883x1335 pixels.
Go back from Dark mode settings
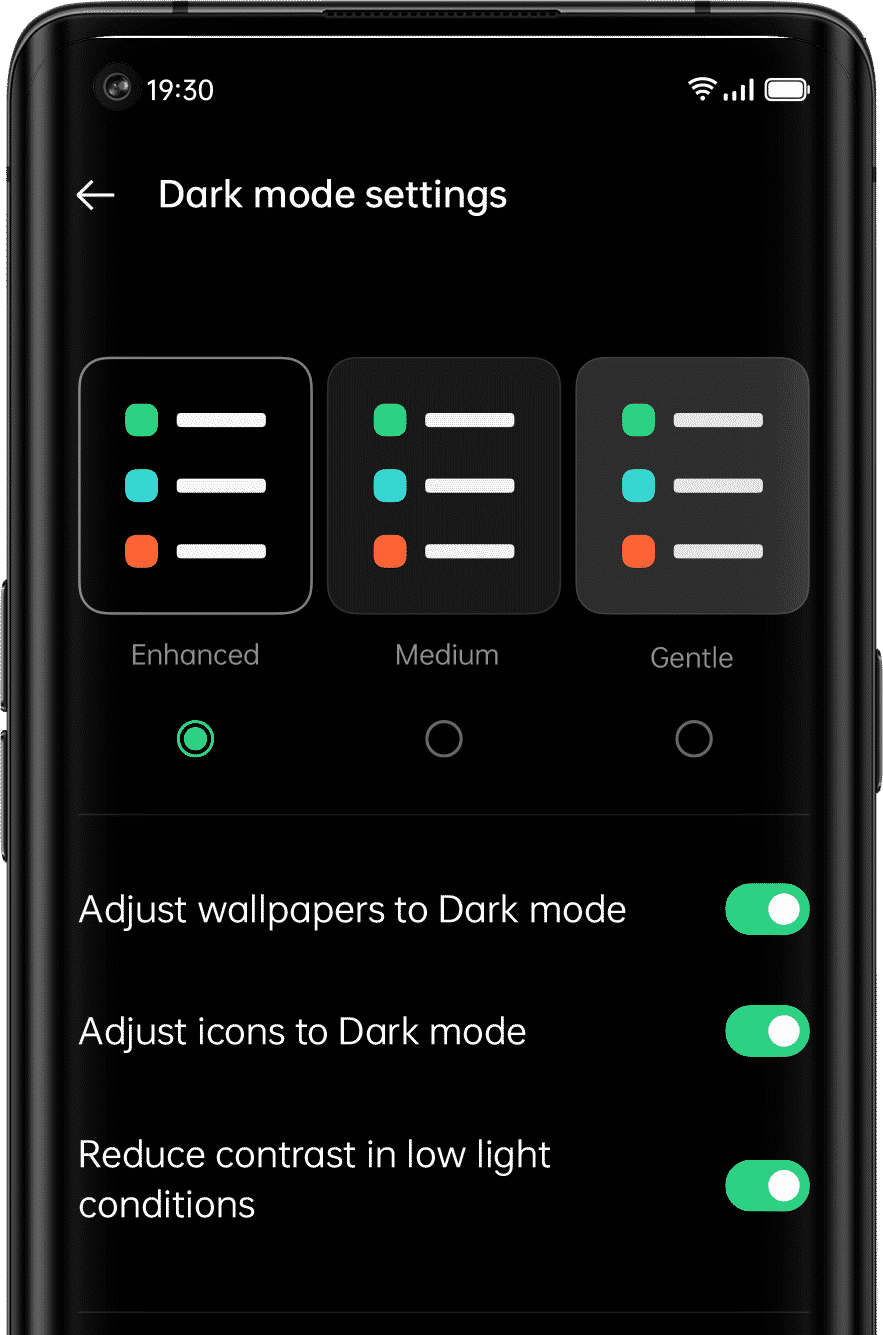coord(96,195)
